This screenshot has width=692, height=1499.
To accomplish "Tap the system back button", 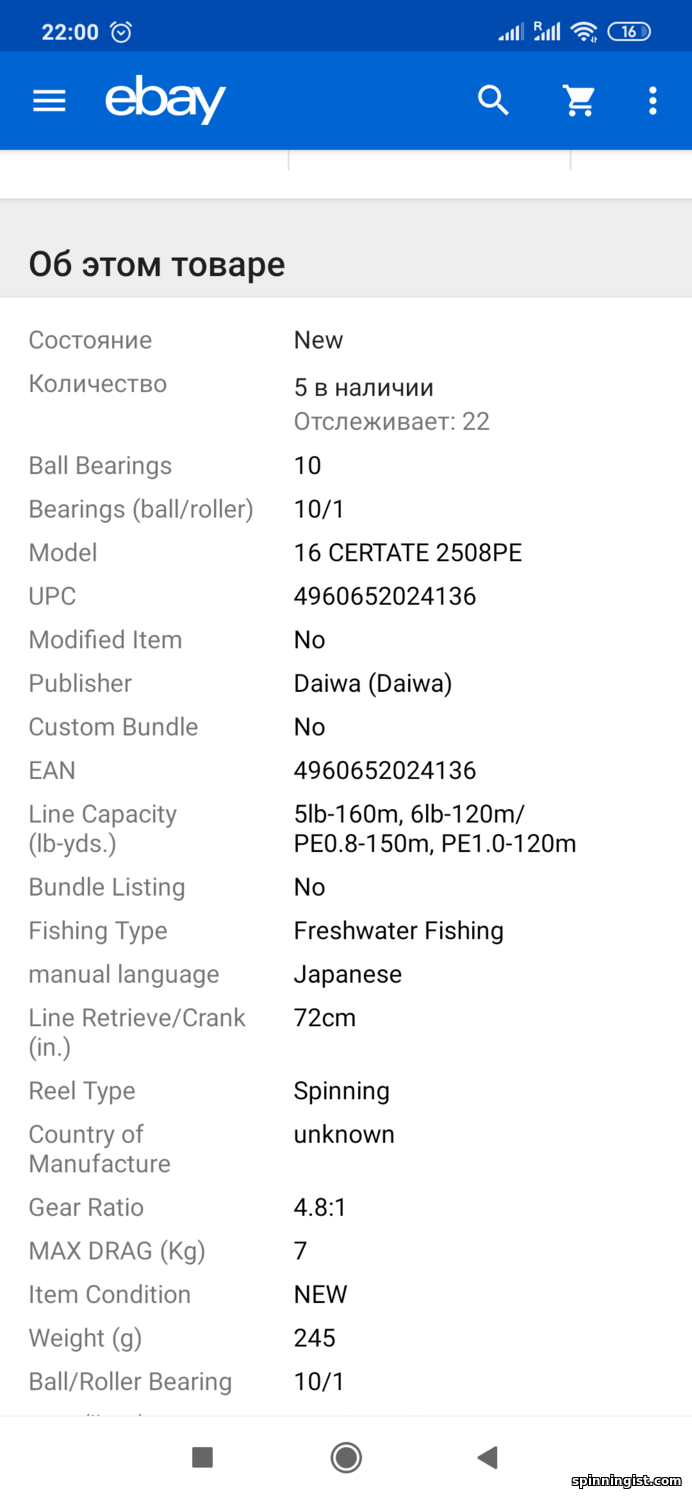I will pyautogui.click(x=488, y=1457).
